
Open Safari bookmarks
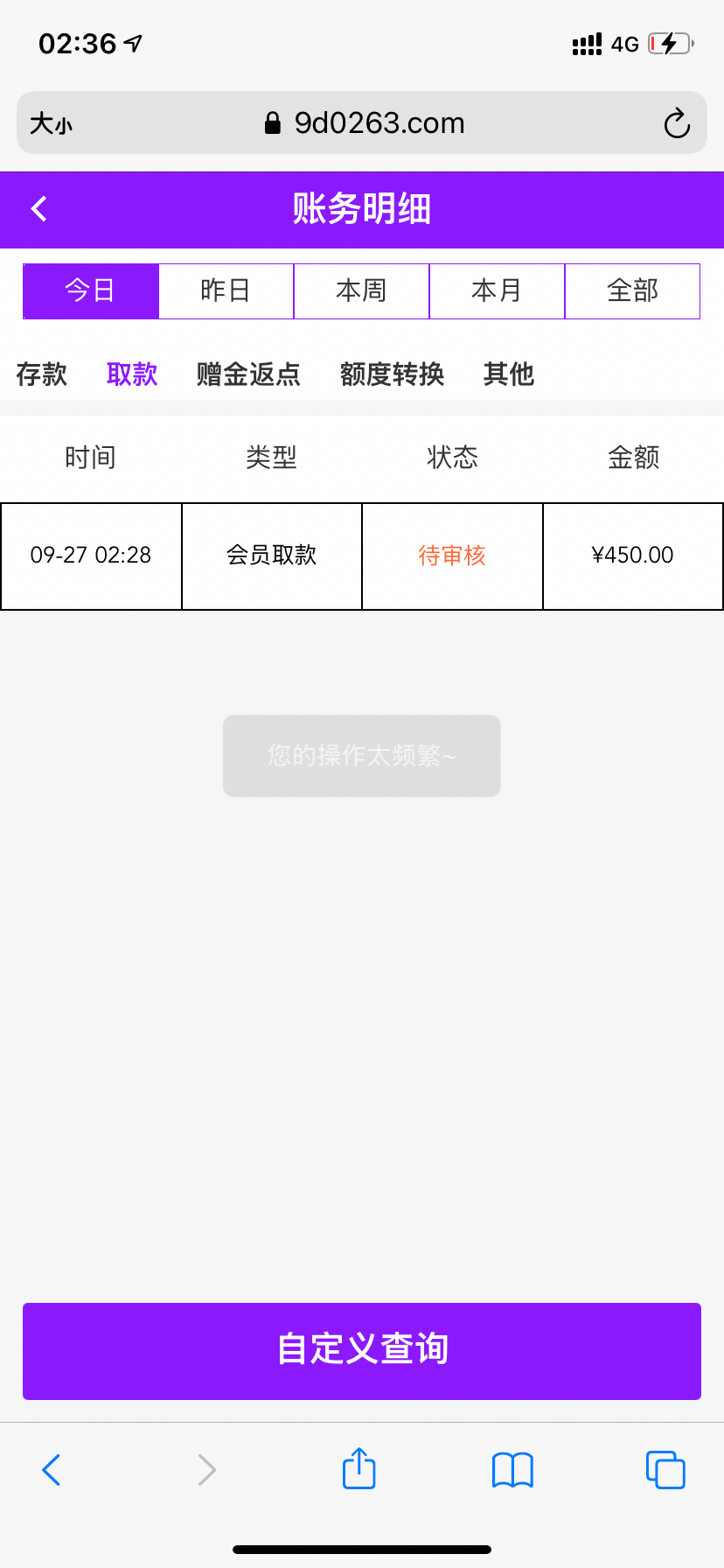point(512,1470)
